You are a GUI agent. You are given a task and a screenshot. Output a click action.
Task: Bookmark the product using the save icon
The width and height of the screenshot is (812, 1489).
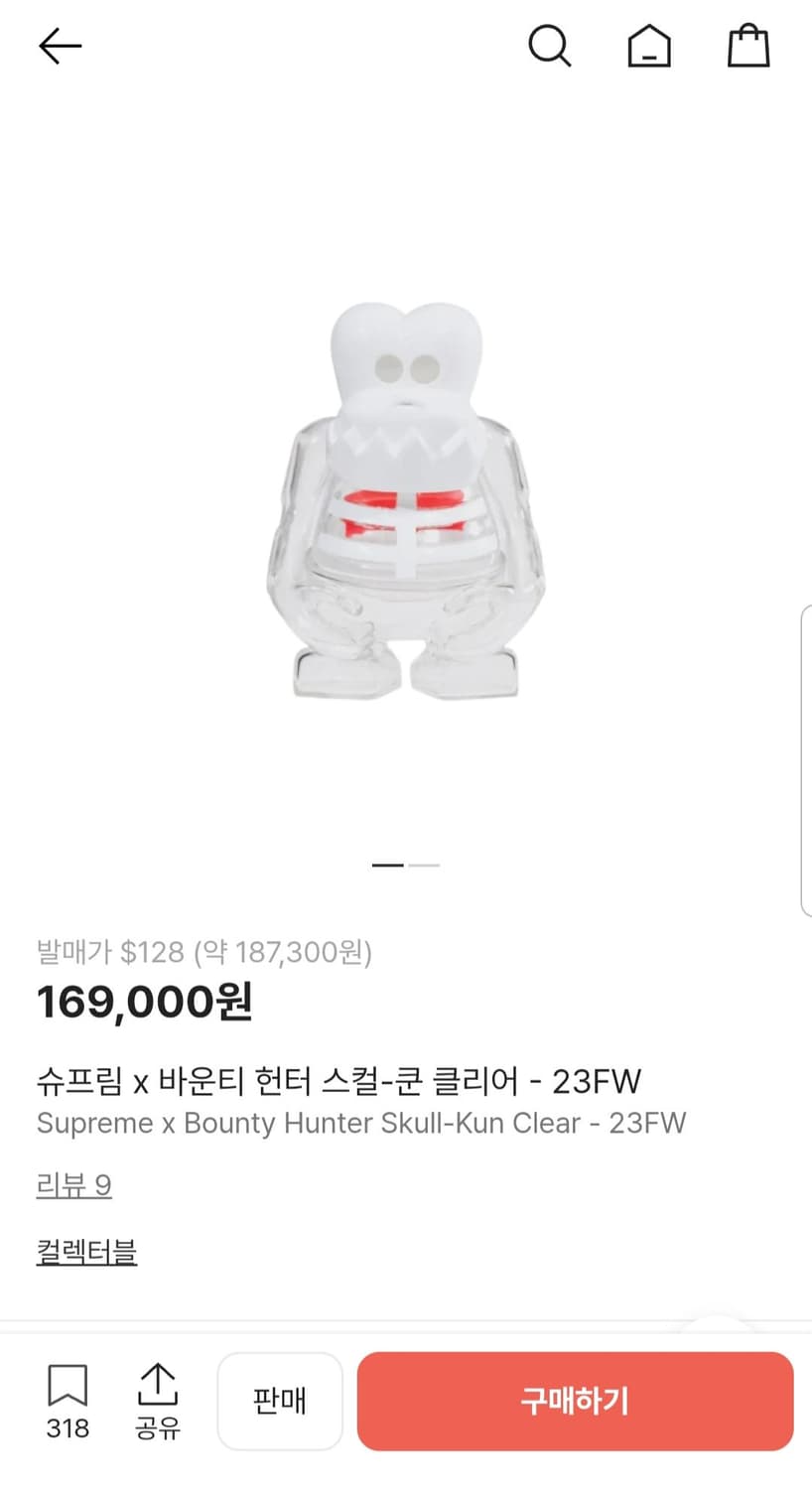click(67, 1385)
